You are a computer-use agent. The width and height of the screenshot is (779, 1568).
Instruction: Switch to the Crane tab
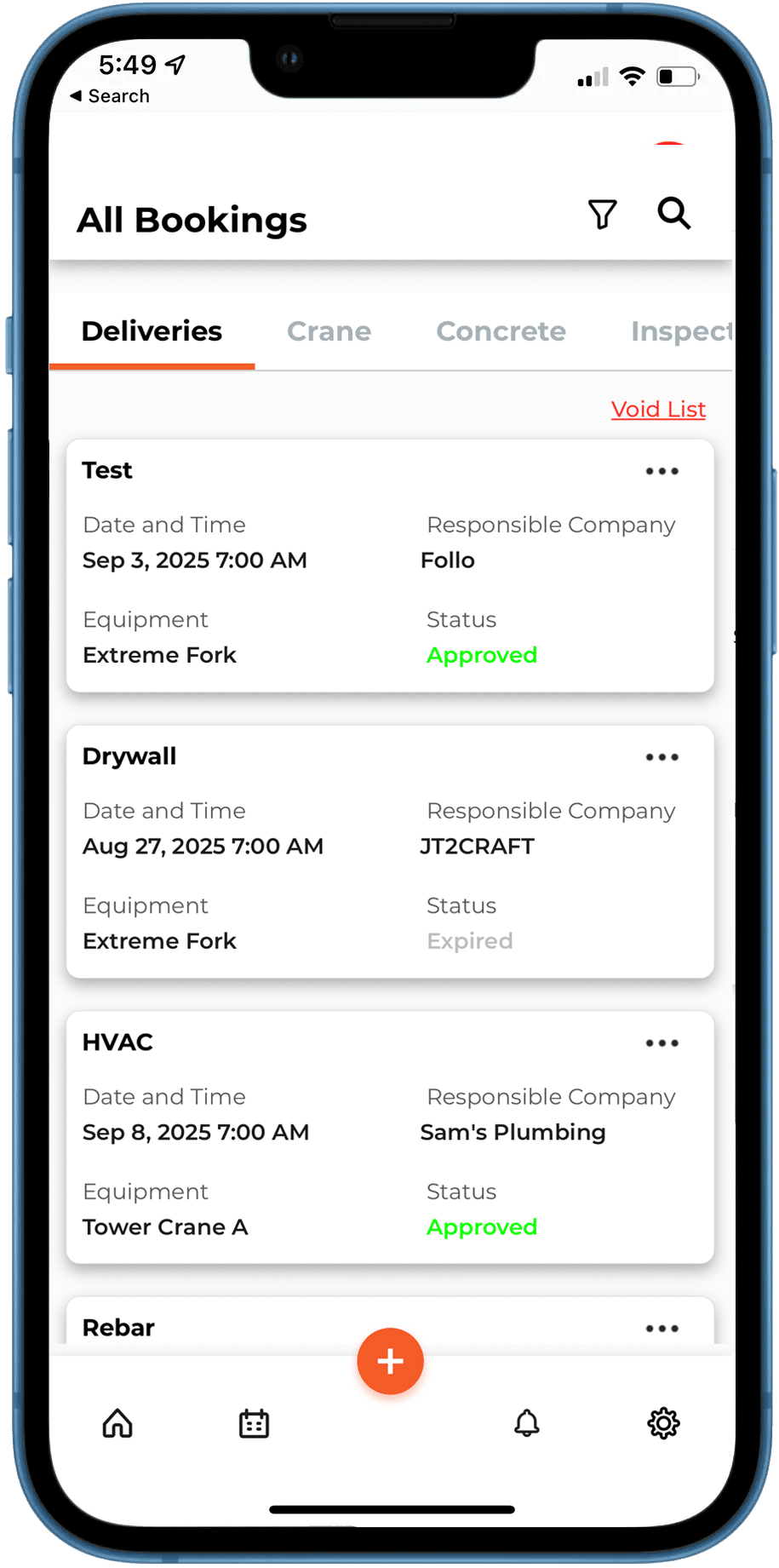coord(329,331)
